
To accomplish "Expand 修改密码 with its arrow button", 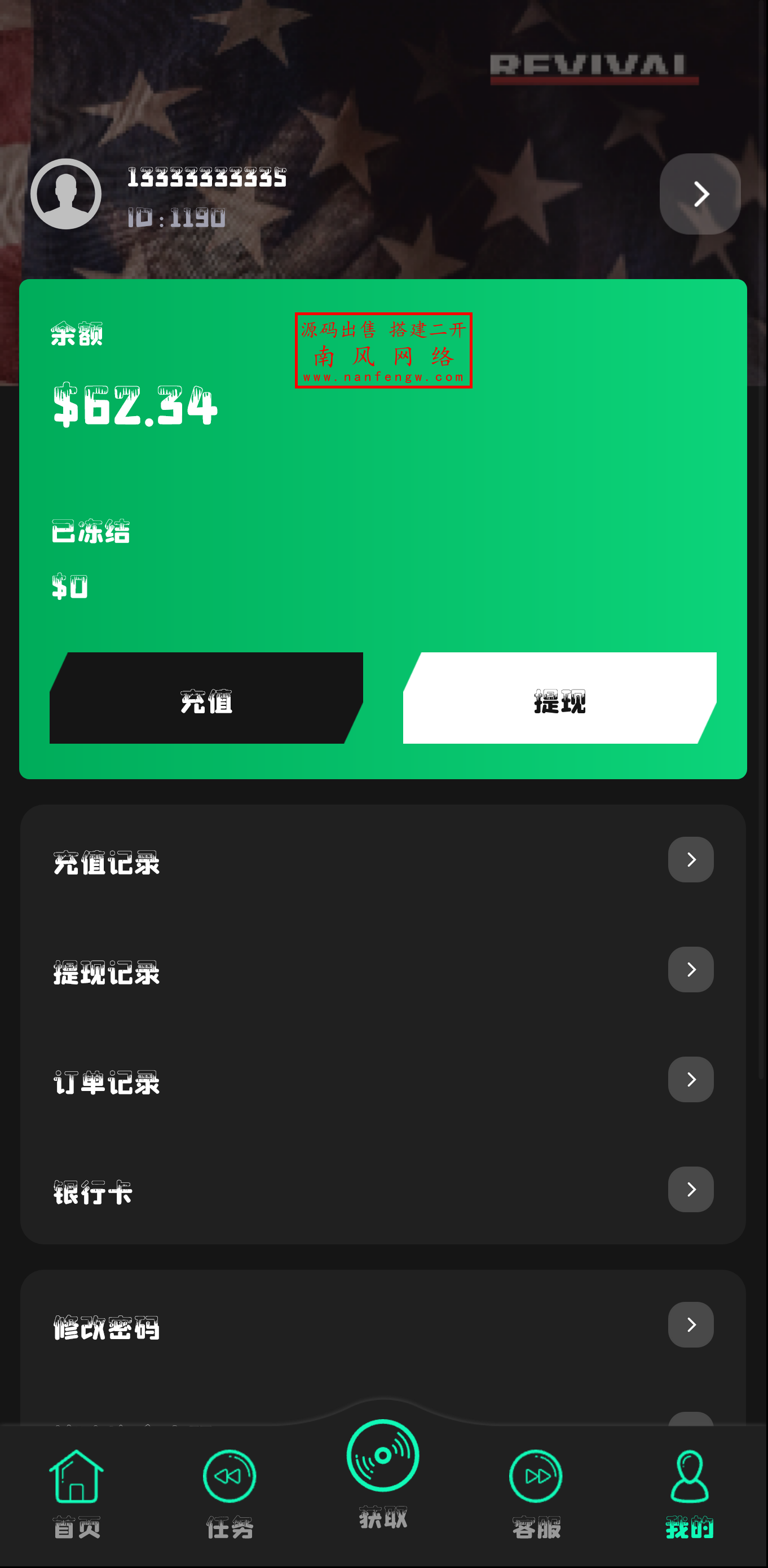I will (690, 1324).
